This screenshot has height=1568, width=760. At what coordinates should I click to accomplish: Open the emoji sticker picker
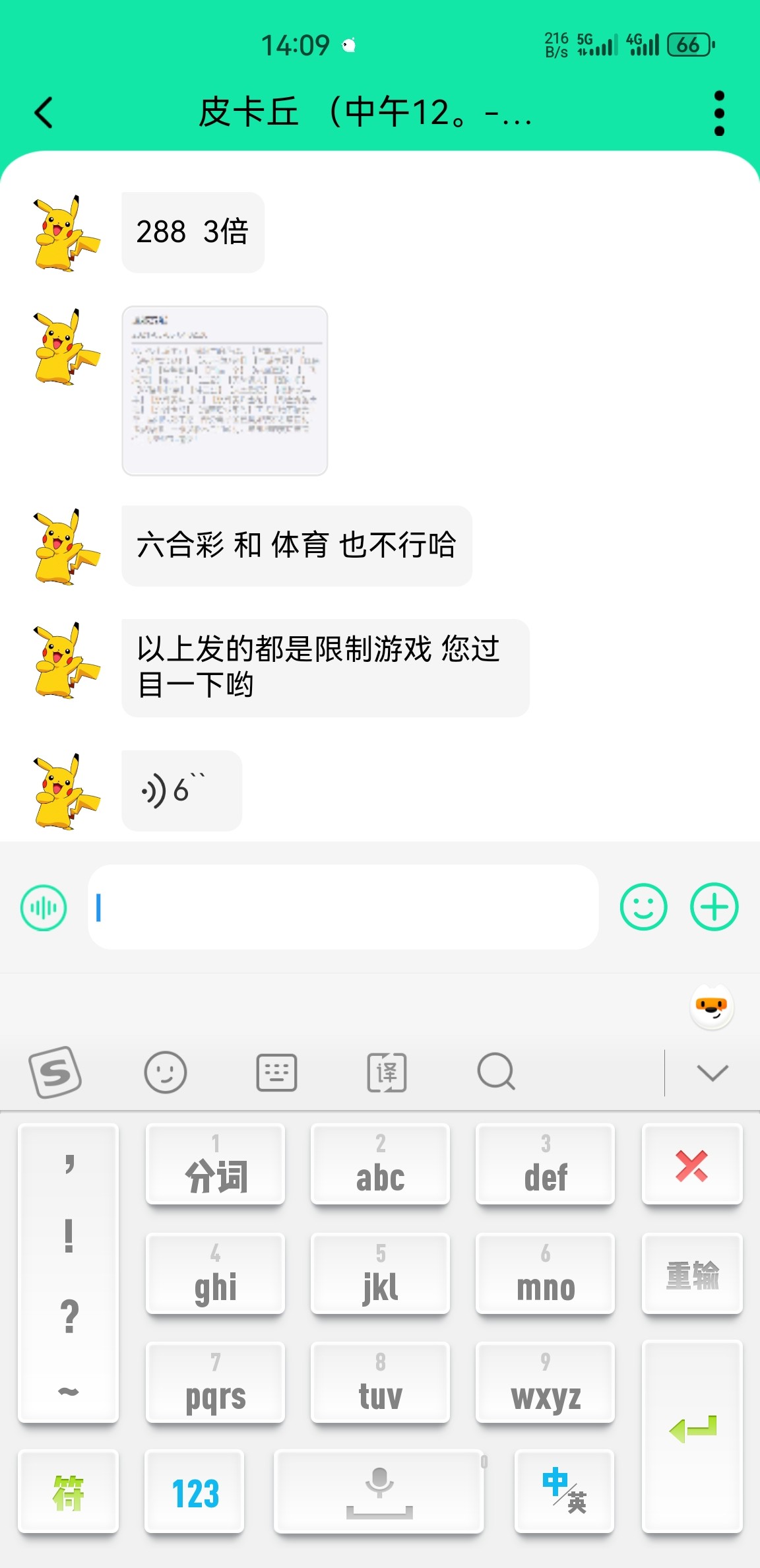(x=643, y=907)
